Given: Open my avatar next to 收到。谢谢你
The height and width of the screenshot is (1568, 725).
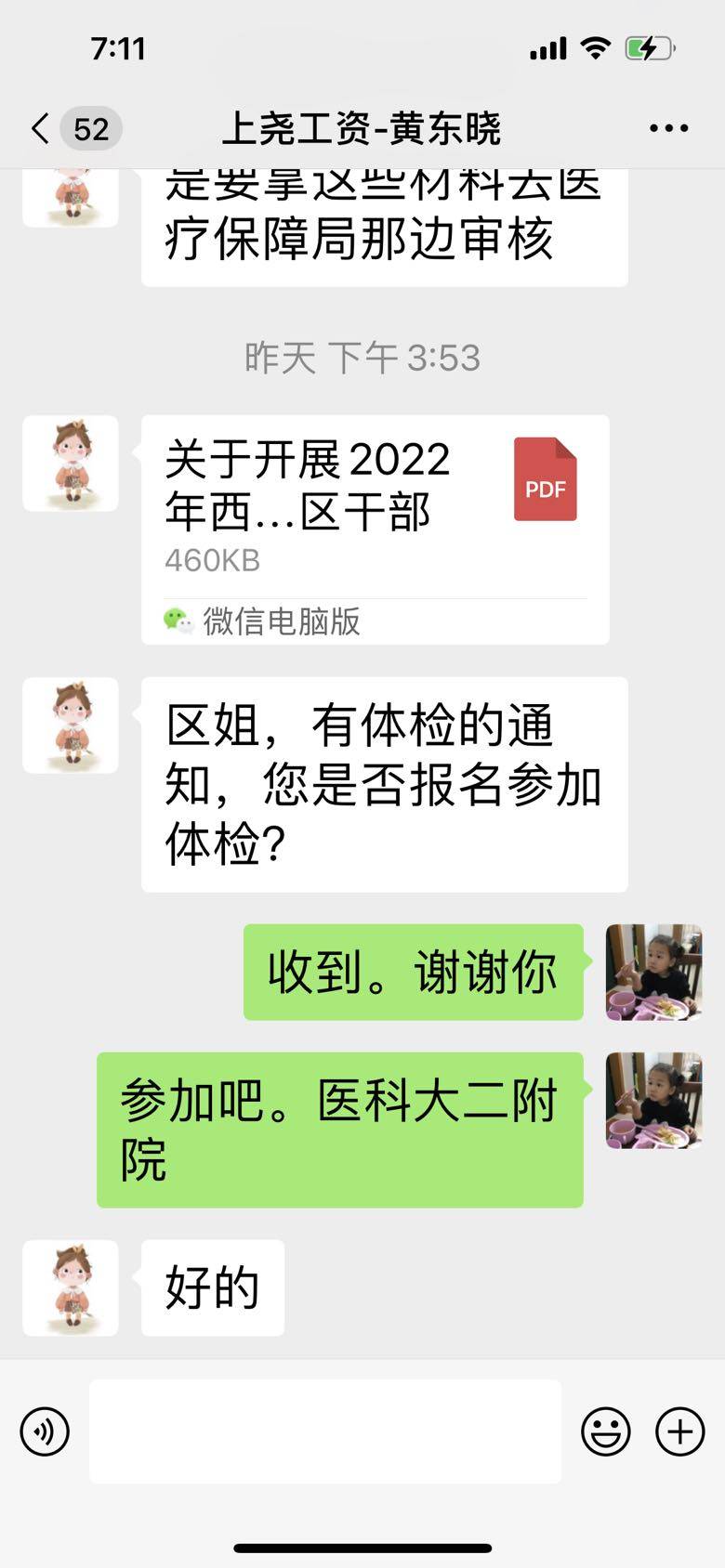Looking at the screenshot, I should [653, 972].
